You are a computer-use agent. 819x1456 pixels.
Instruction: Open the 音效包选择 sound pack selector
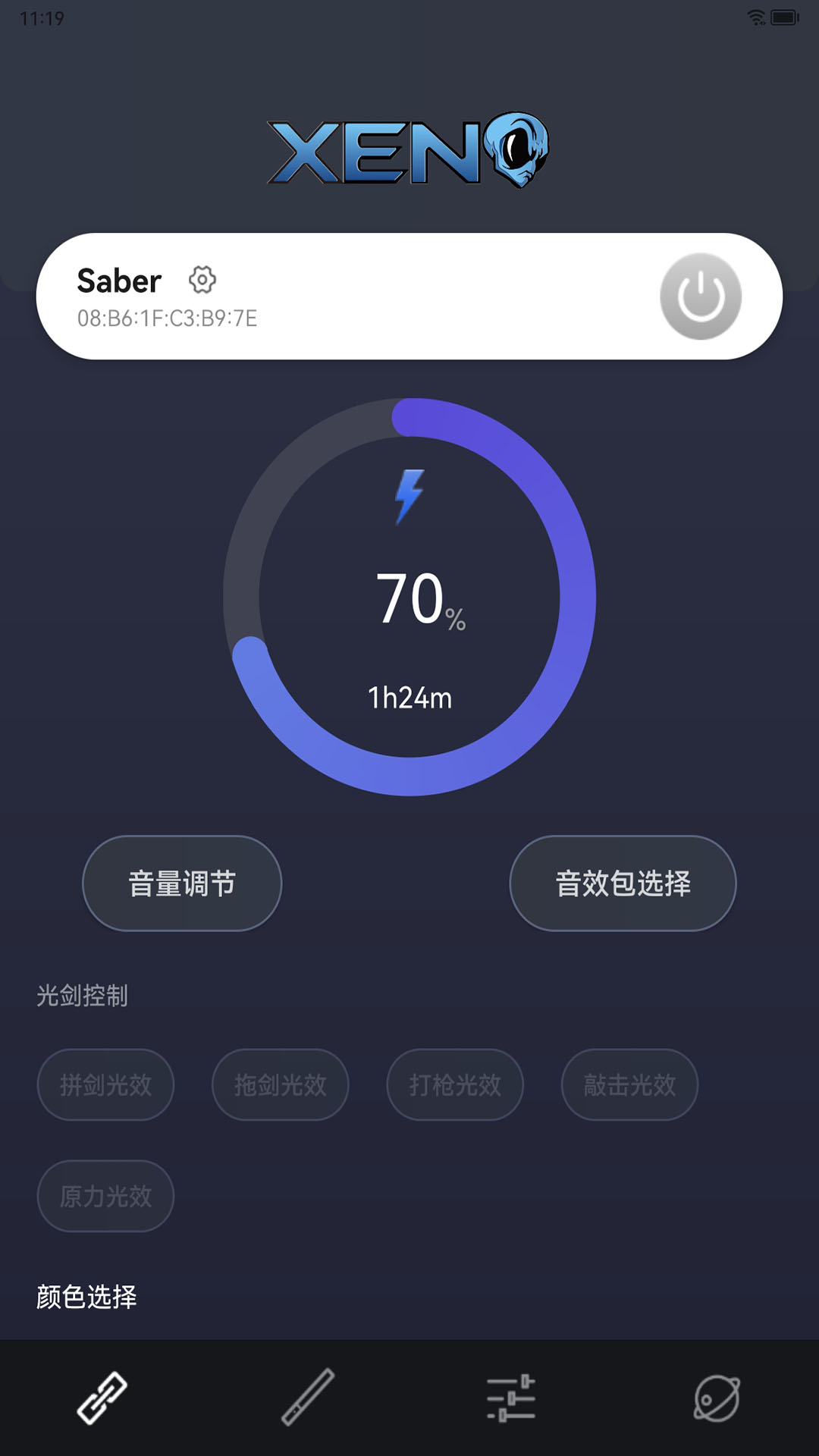point(623,883)
